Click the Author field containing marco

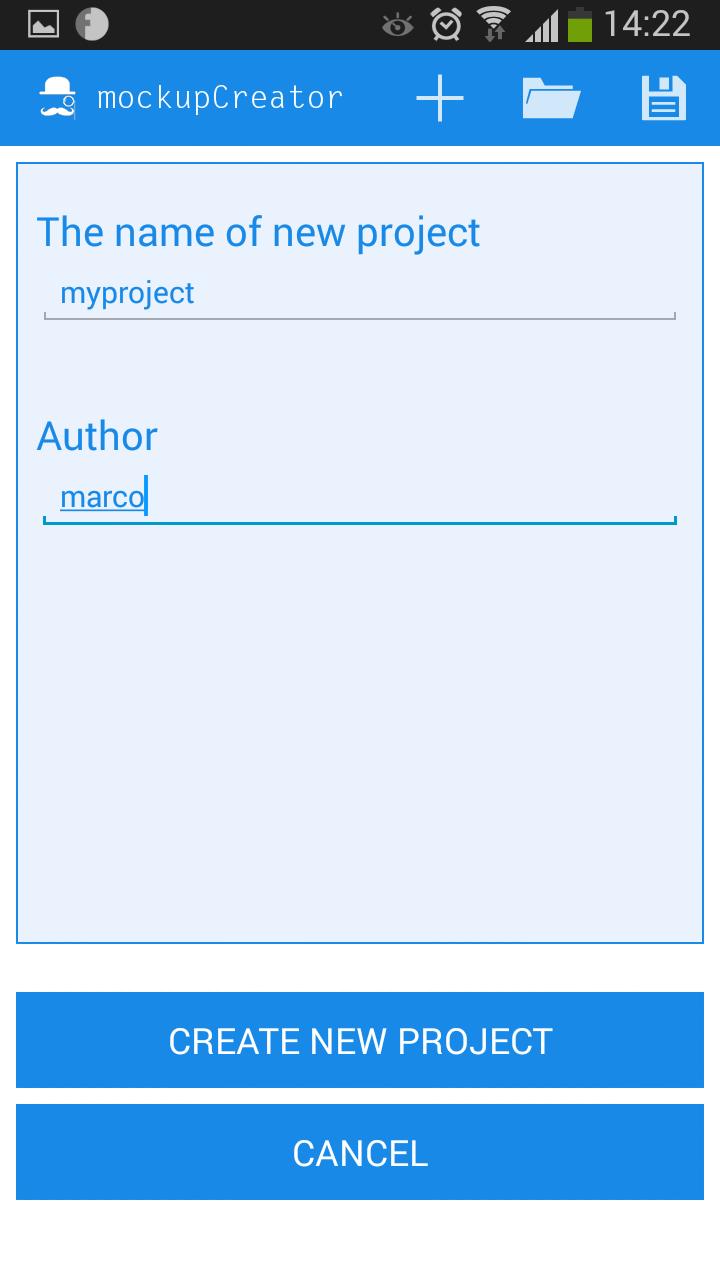[x=360, y=497]
